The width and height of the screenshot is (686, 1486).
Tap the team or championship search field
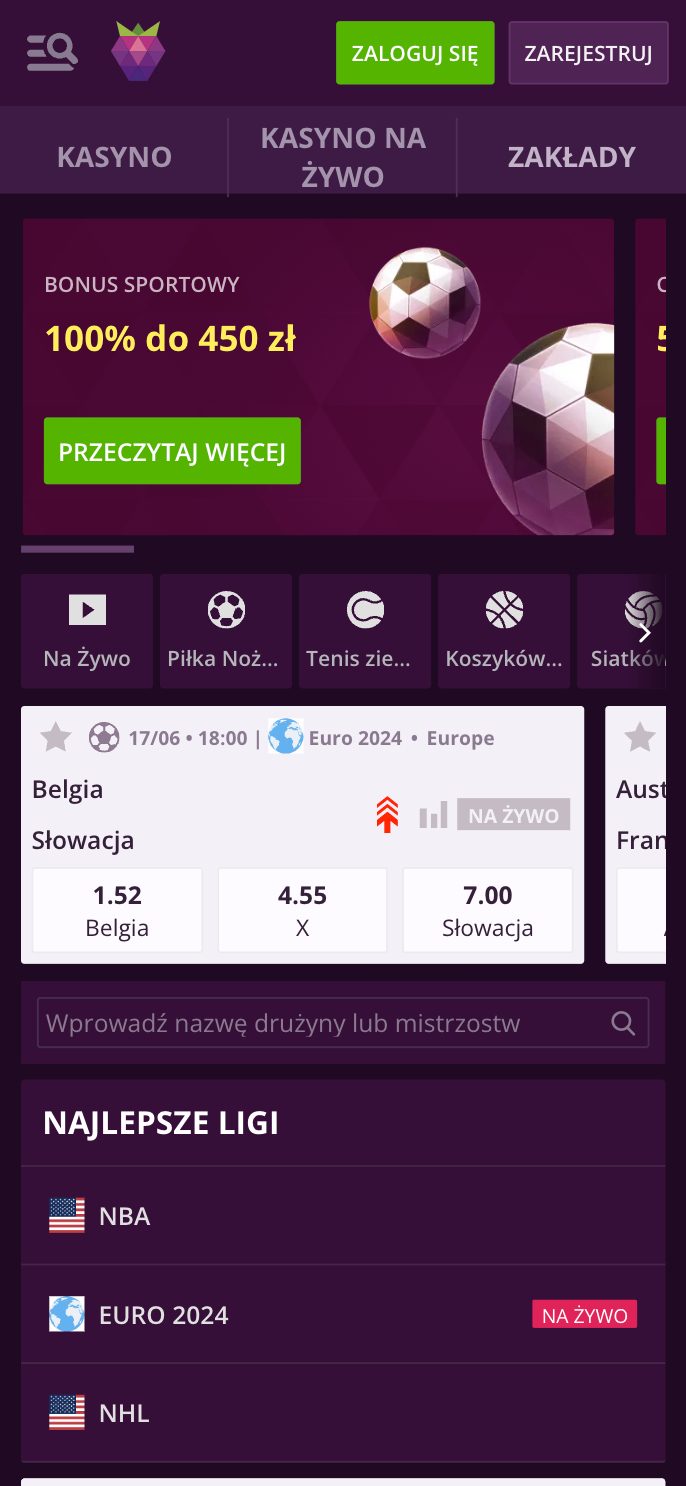(325, 1023)
